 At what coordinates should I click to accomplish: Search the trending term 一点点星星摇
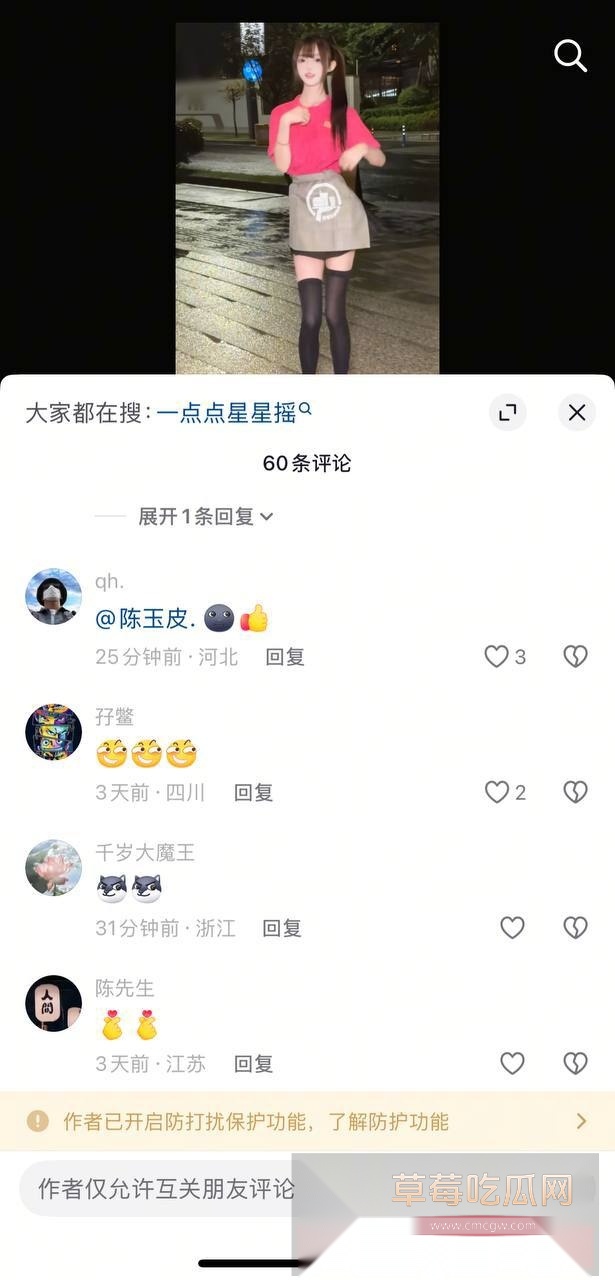click(x=233, y=412)
